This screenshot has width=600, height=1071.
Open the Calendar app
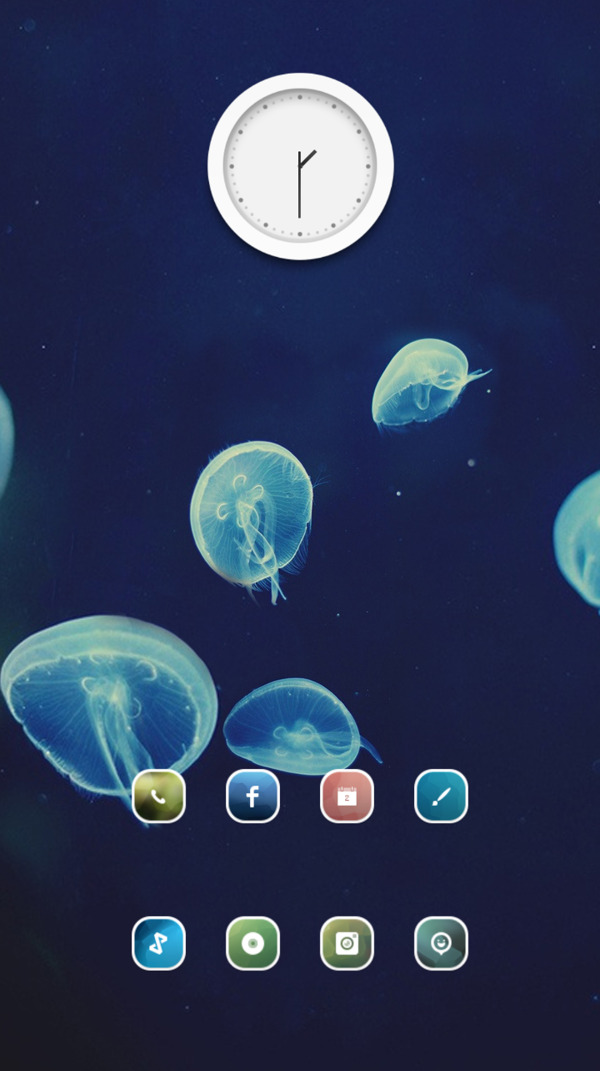click(347, 796)
